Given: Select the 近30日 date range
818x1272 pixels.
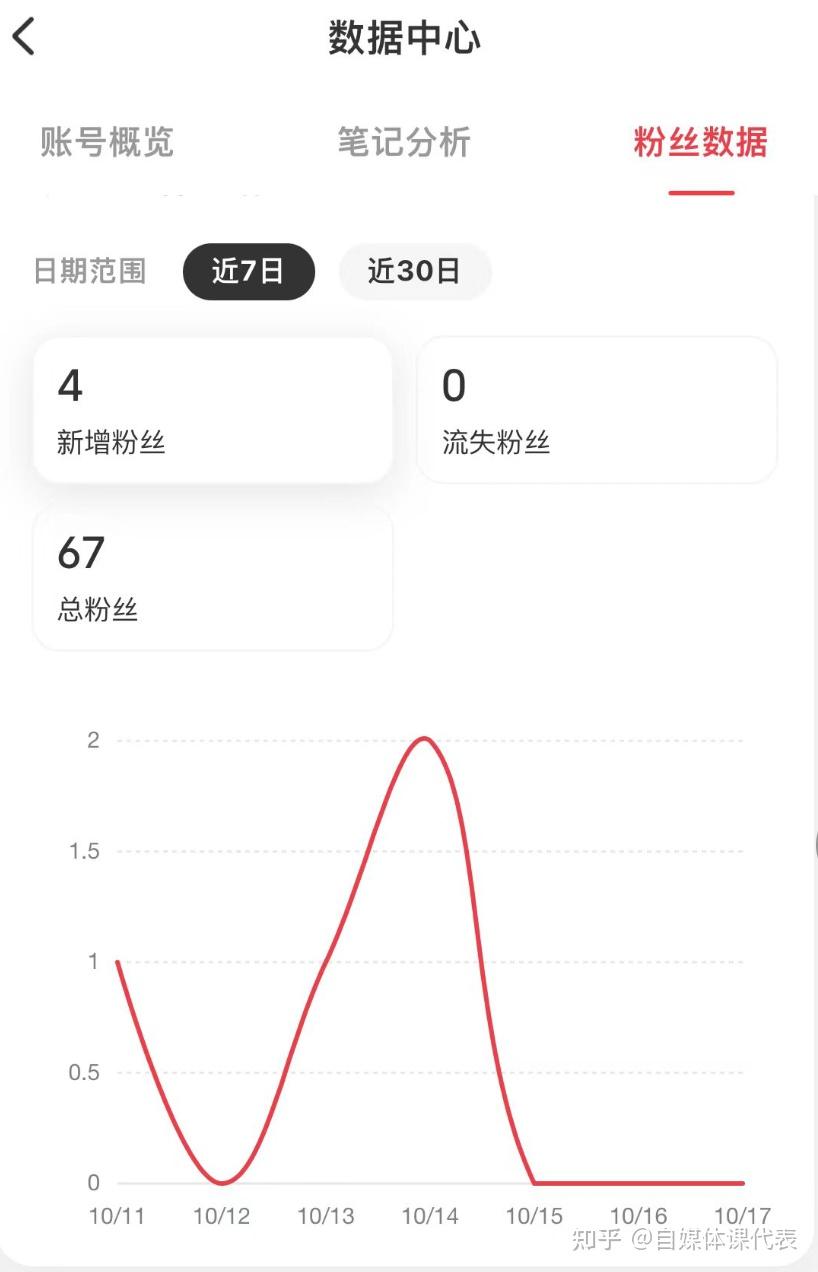Looking at the screenshot, I should (x=414, y=271).
